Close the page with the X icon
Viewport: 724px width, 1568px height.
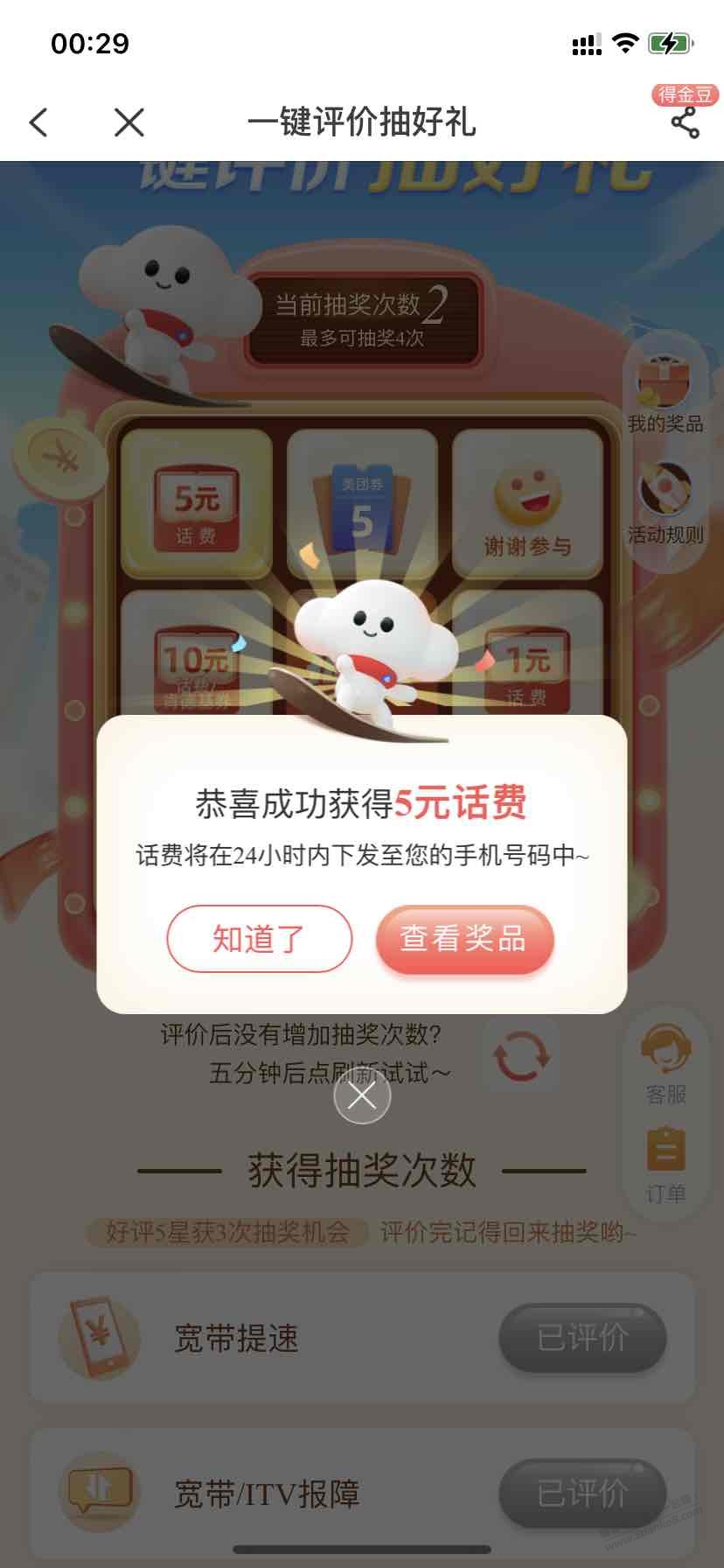click(x=129, y=122)
